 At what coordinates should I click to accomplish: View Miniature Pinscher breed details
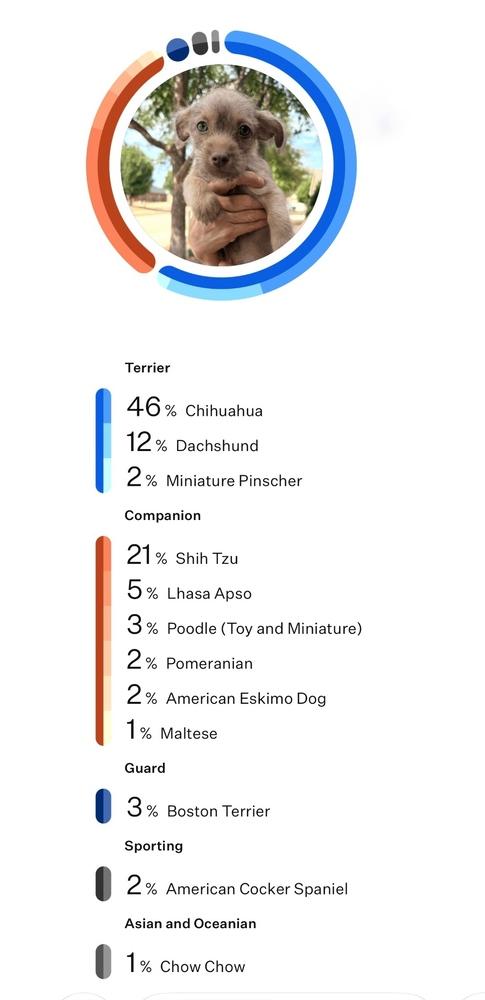point(214,478)
